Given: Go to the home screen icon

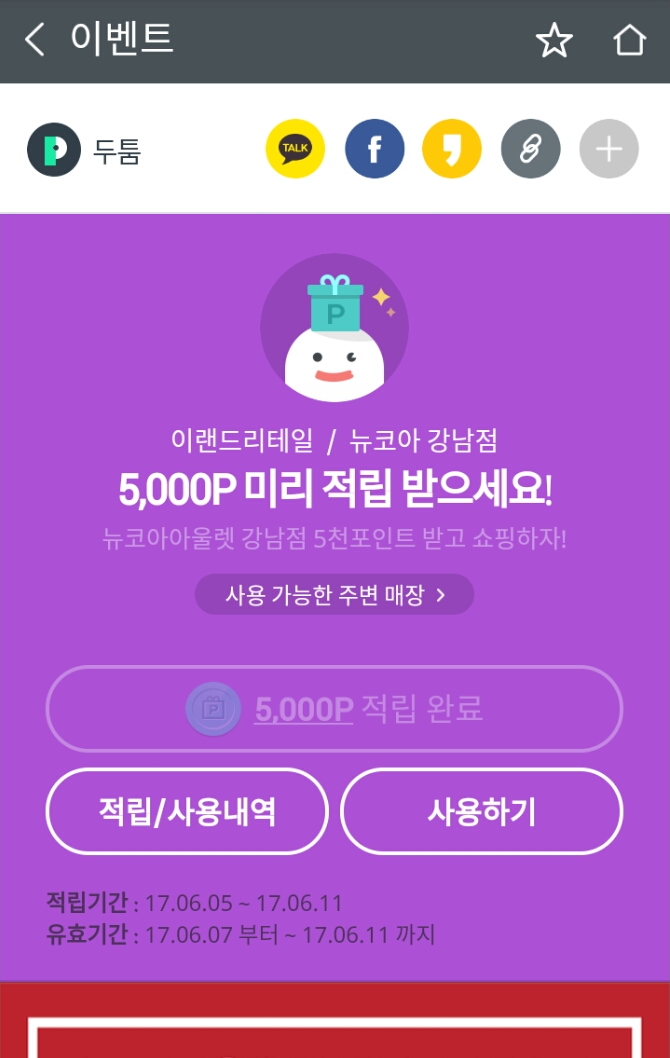Looking at the screenshot, I should 629,41.
